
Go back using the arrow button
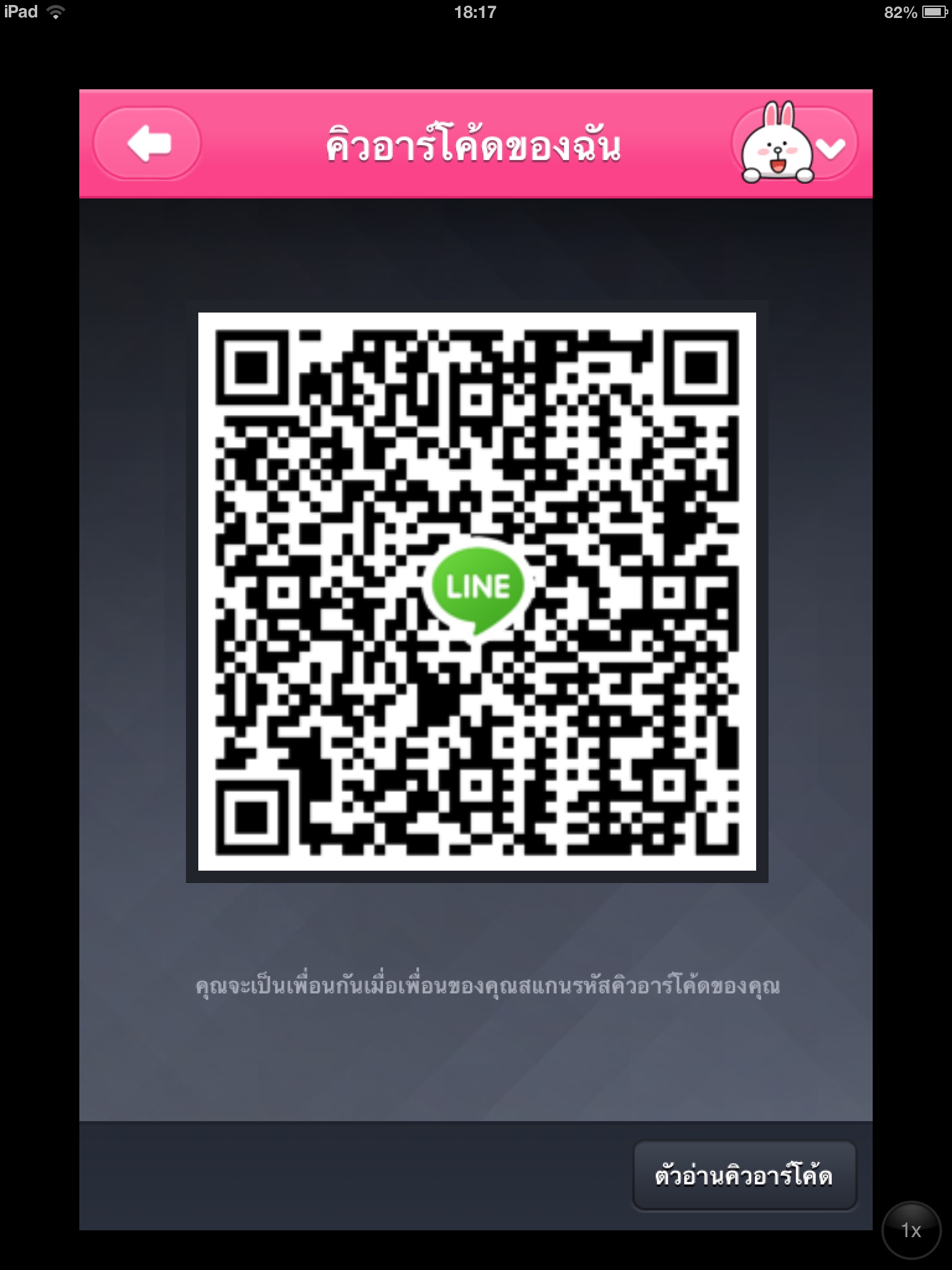pyautogui.click(x=148, y=144)
